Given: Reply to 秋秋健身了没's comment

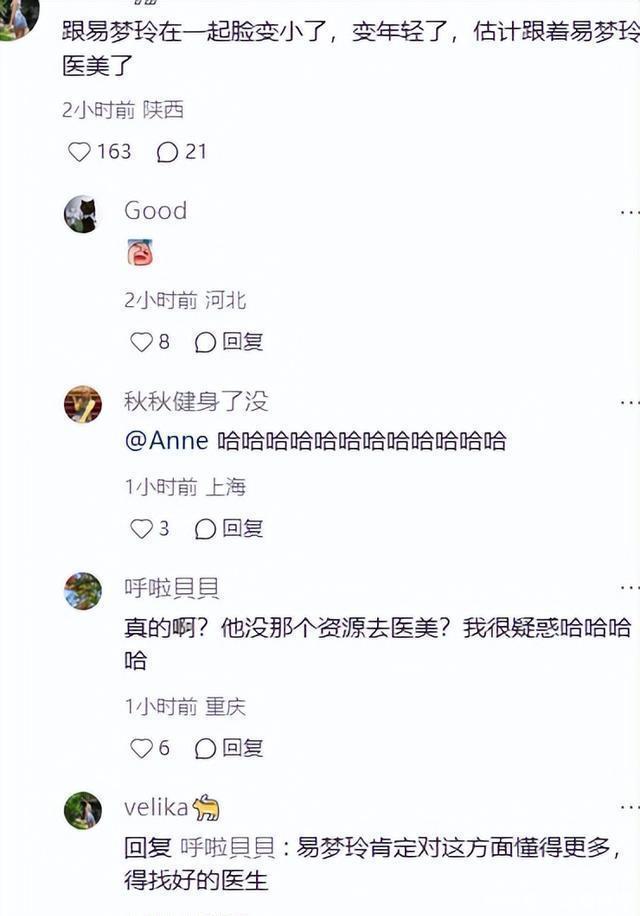Looking at the screenshot, I should coord(229,528).
